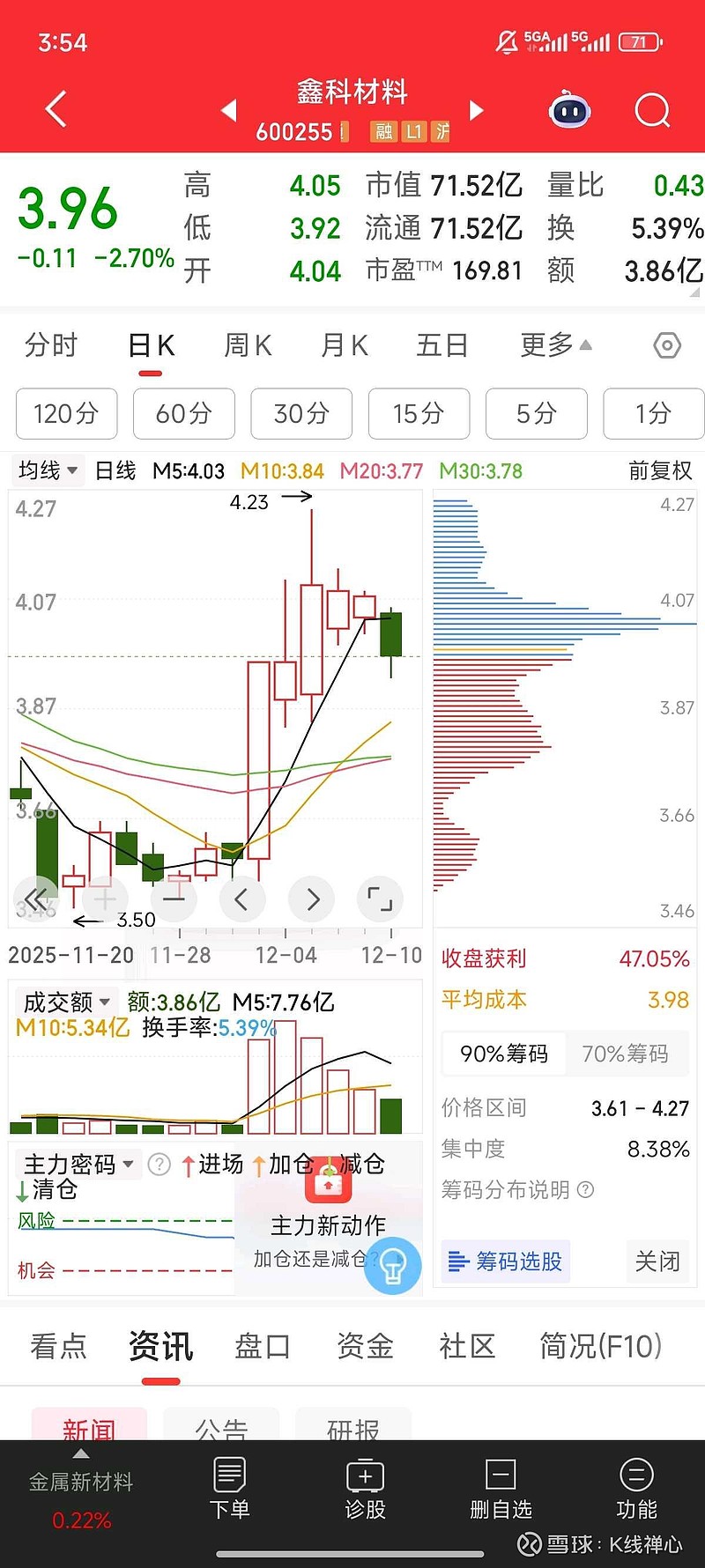Switch to the 周K chart tab
This screenshot has height=1568, width=705.
point(248,345)
